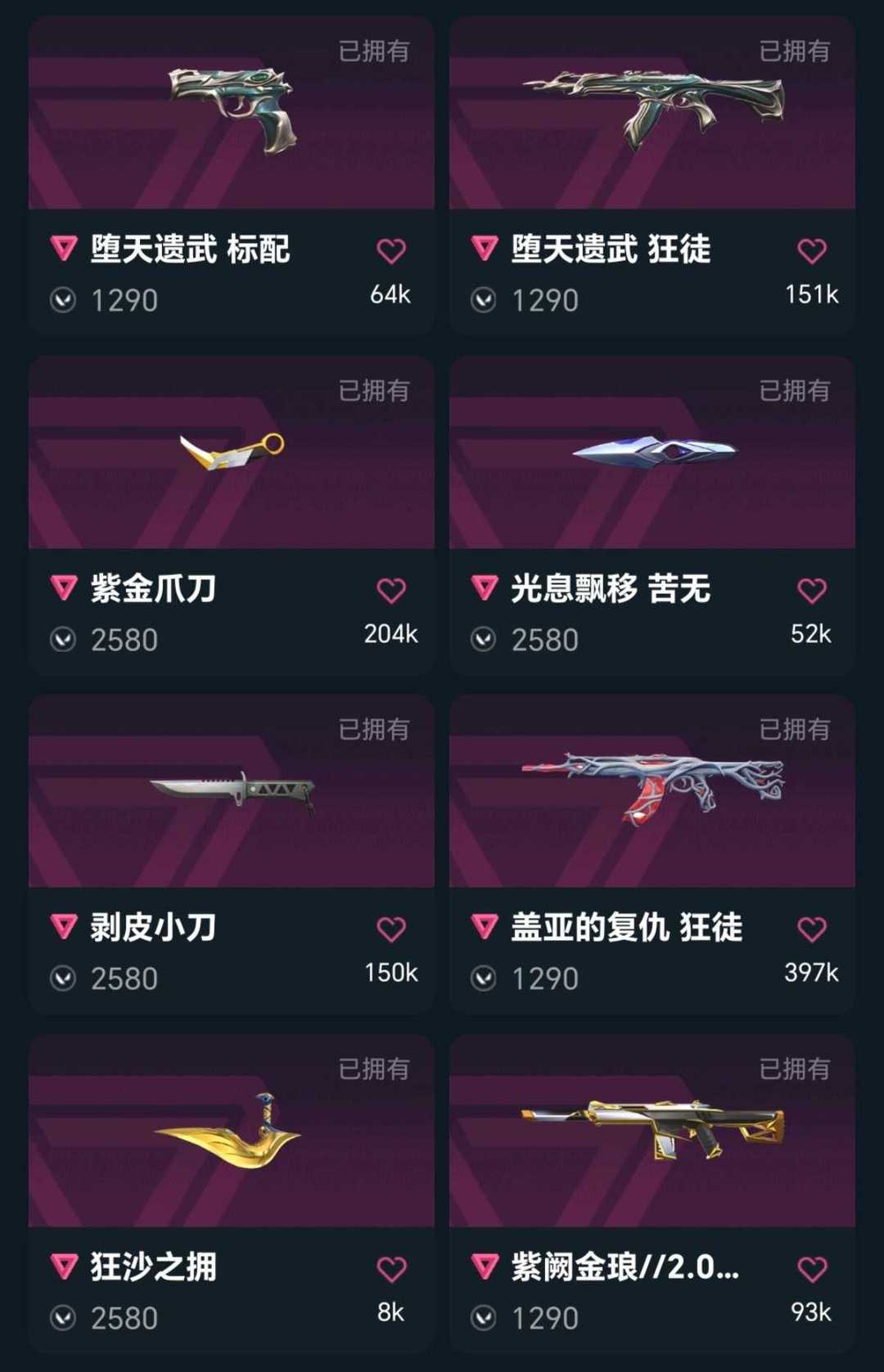Tap the heart icon for 剥皮小刀

391,929
